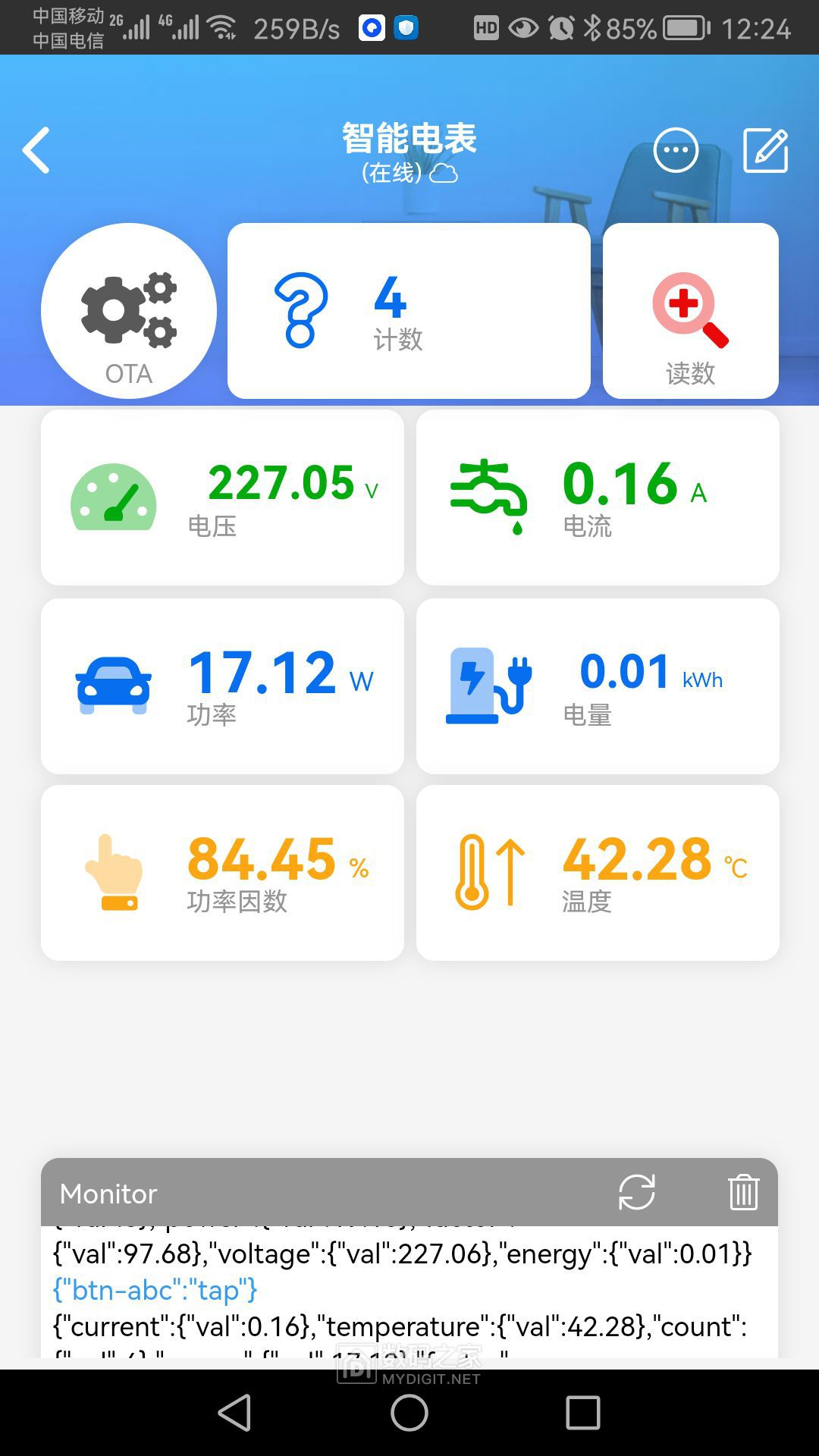Clear the Monitor log with trash icon
The image size is (819, 1456).
743,1193
